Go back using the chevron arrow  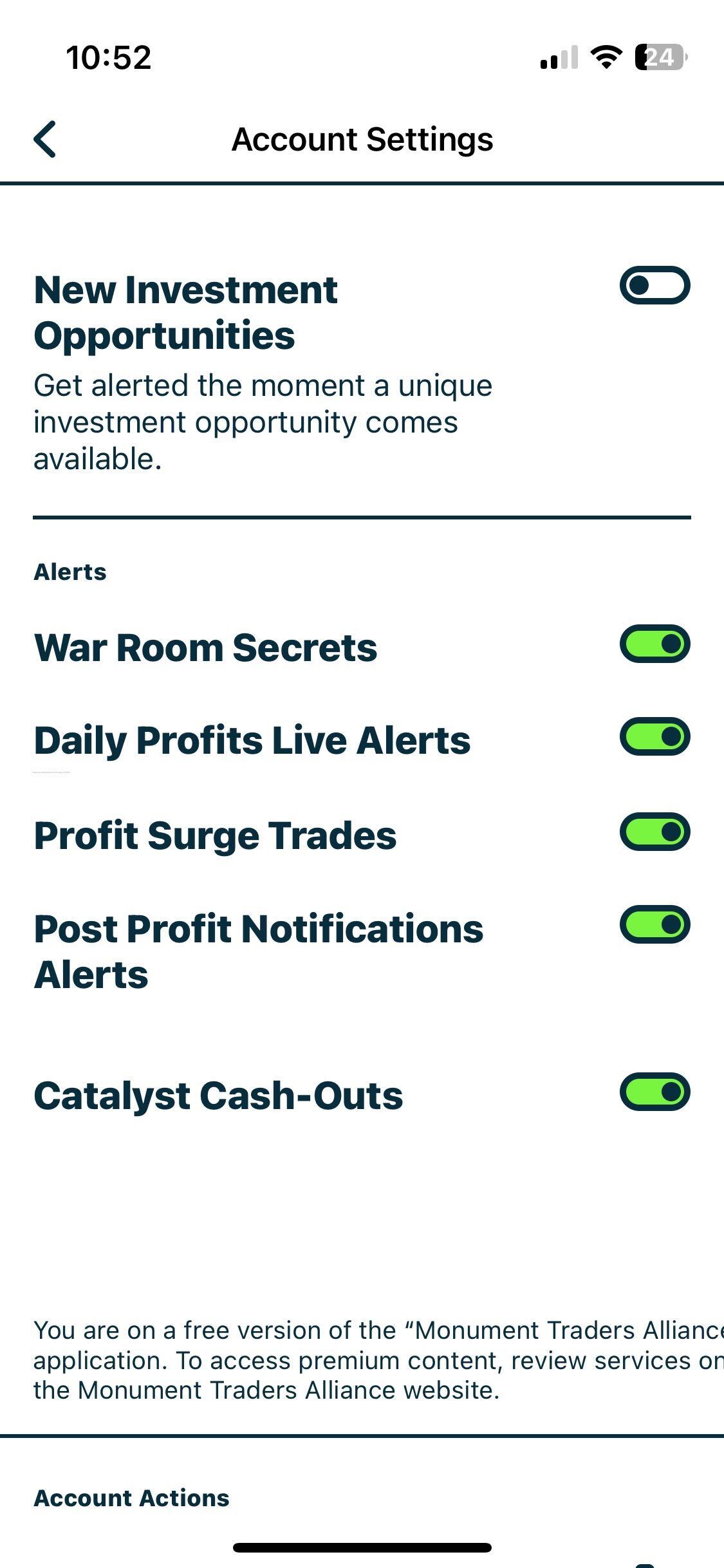[44, 138]
